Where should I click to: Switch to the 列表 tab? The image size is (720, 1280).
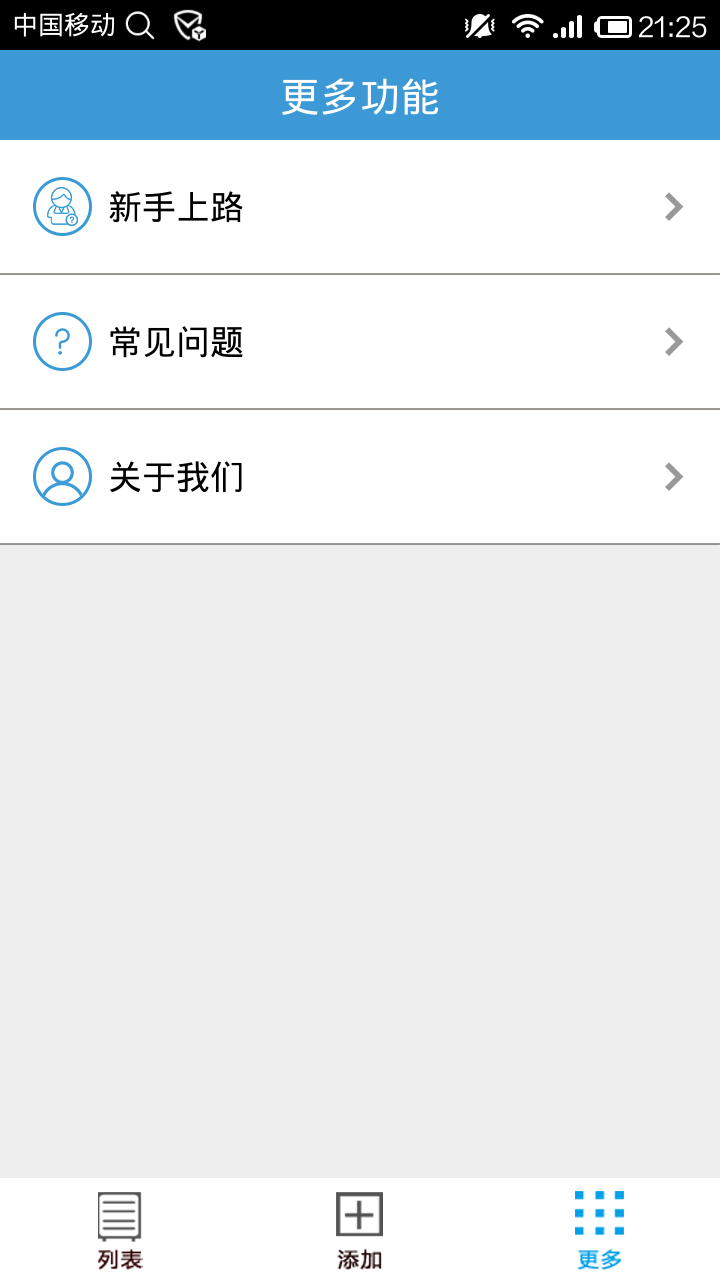[119, 1228]
